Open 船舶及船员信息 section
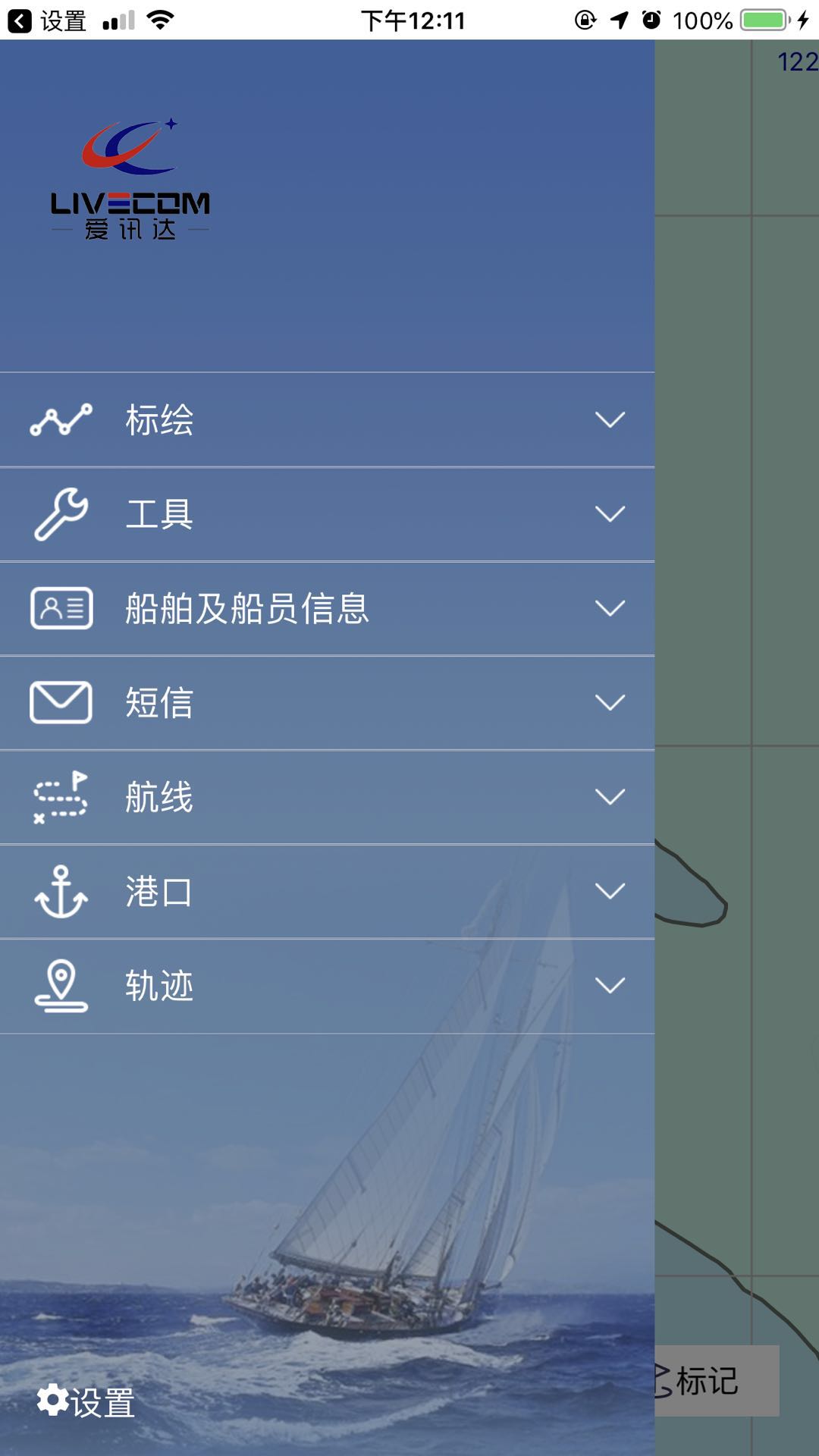 (327, 608)
